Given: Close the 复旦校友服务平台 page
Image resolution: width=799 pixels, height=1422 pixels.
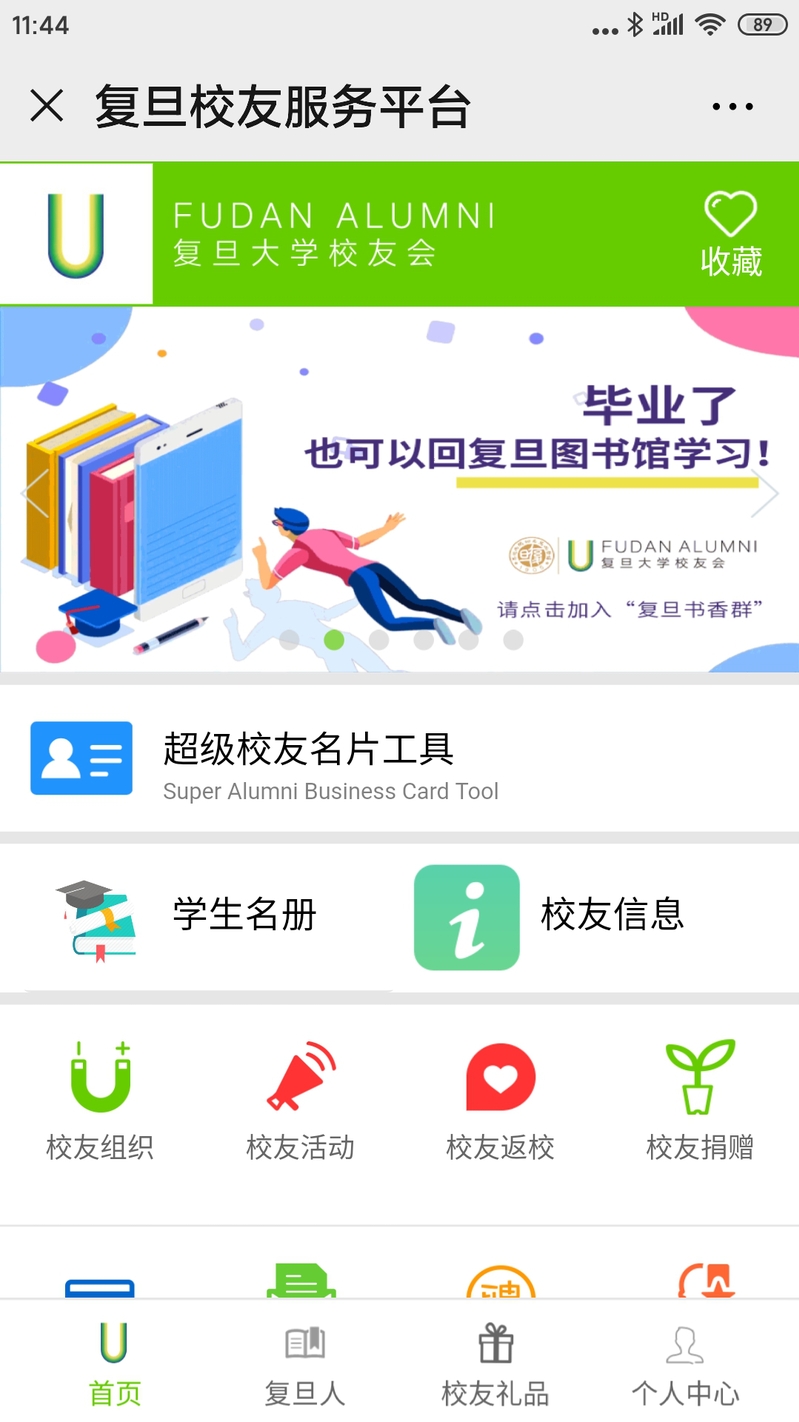Looking at the screenshot, I should coord(47,106).
